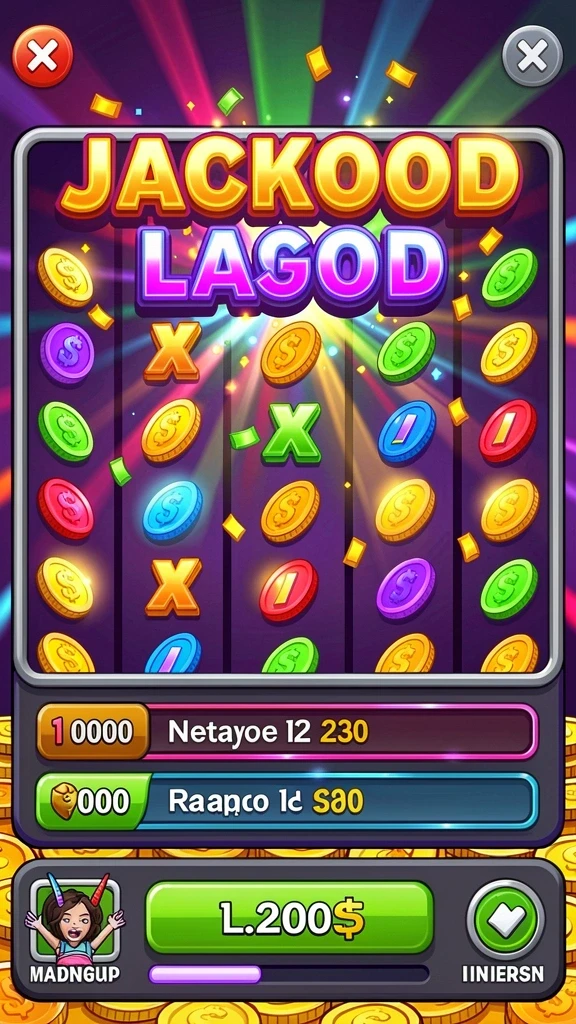The image size is (576, 1024).
Task: Open the MADNGUP avatar profile
Action: coord(75,920)
